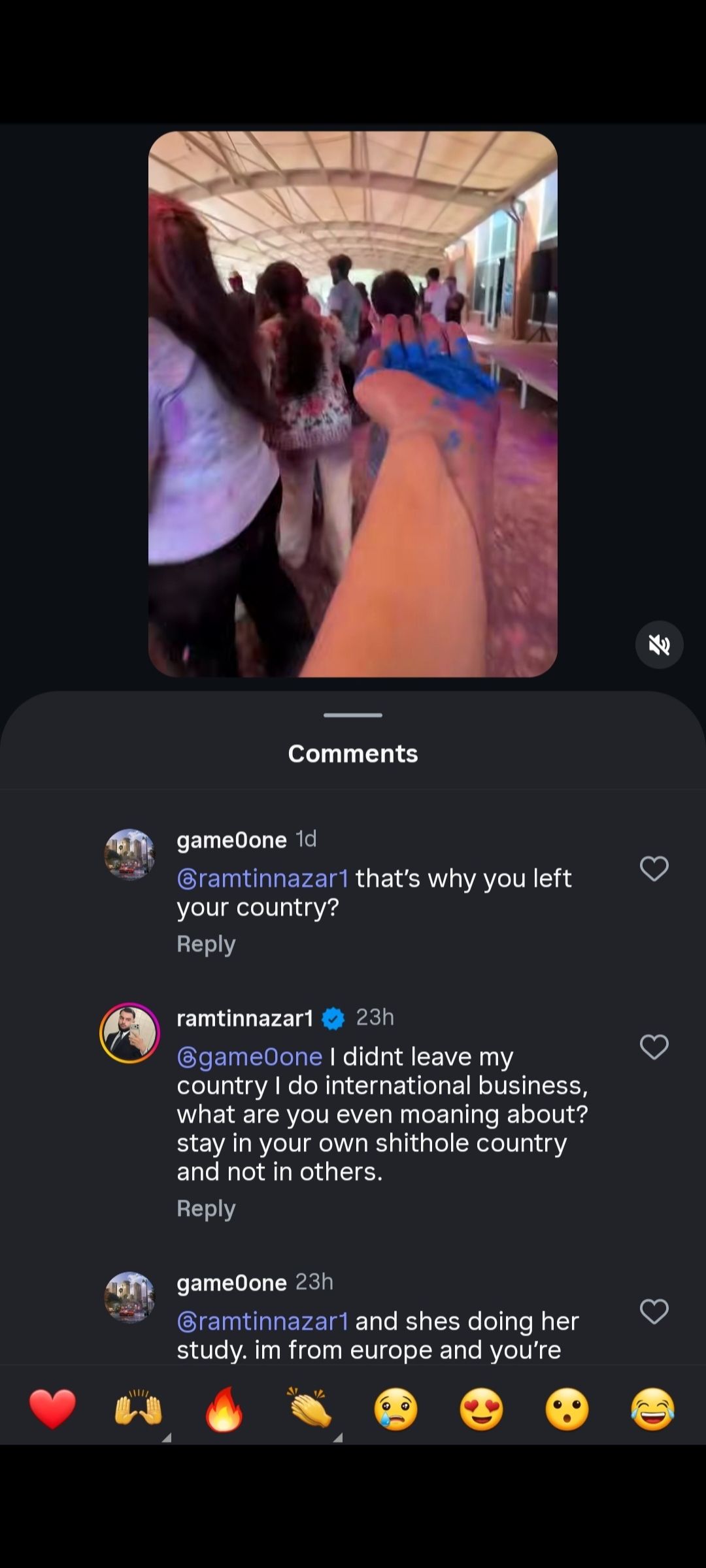Image resolution: width=706 pixels, height=1568 pixels.
Task: Reply to ramtinnazar1's 23h comment
Action: coord(206,1209)
